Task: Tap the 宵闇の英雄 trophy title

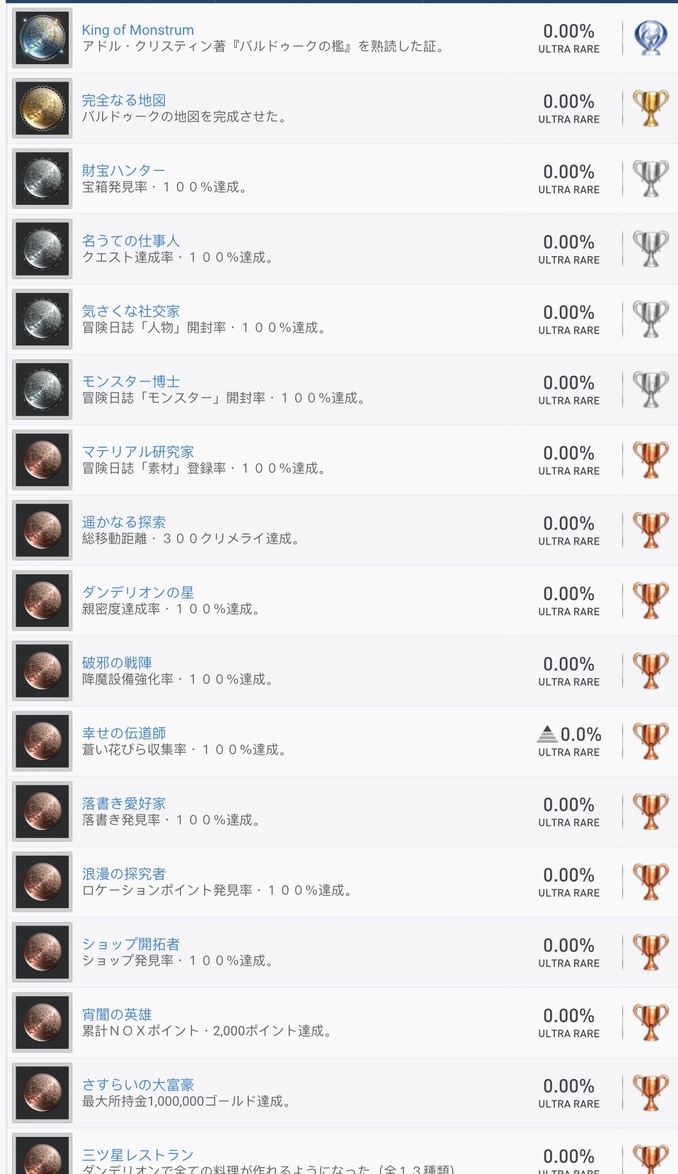Action: [117, 1015]
